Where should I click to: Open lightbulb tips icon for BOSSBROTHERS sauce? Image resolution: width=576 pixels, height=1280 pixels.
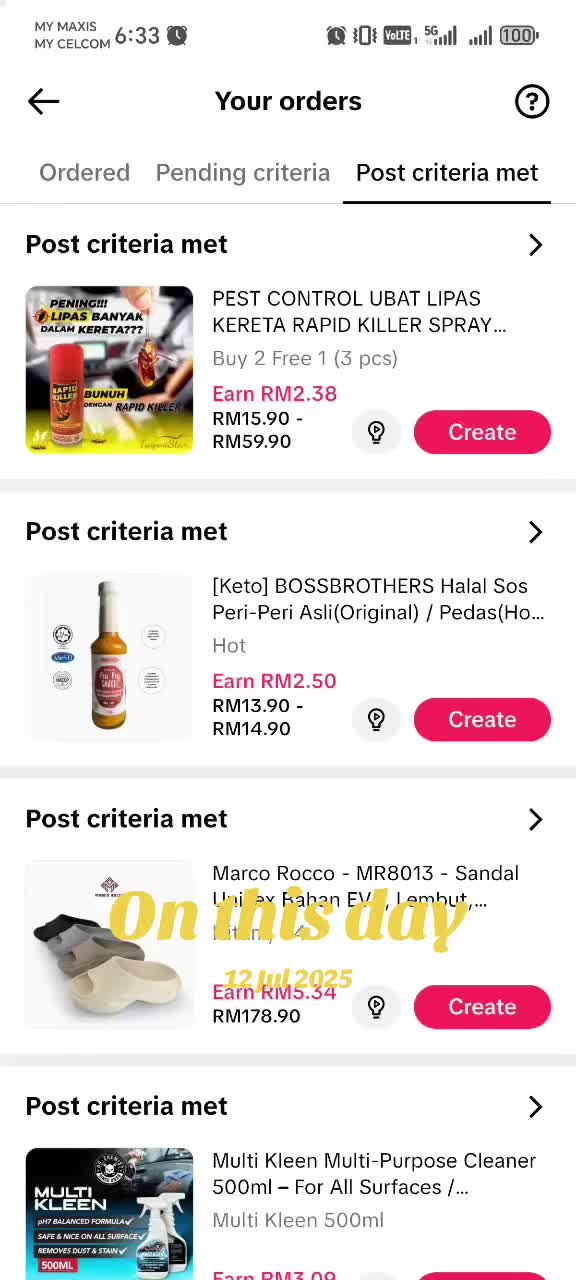tap(376, 719)
